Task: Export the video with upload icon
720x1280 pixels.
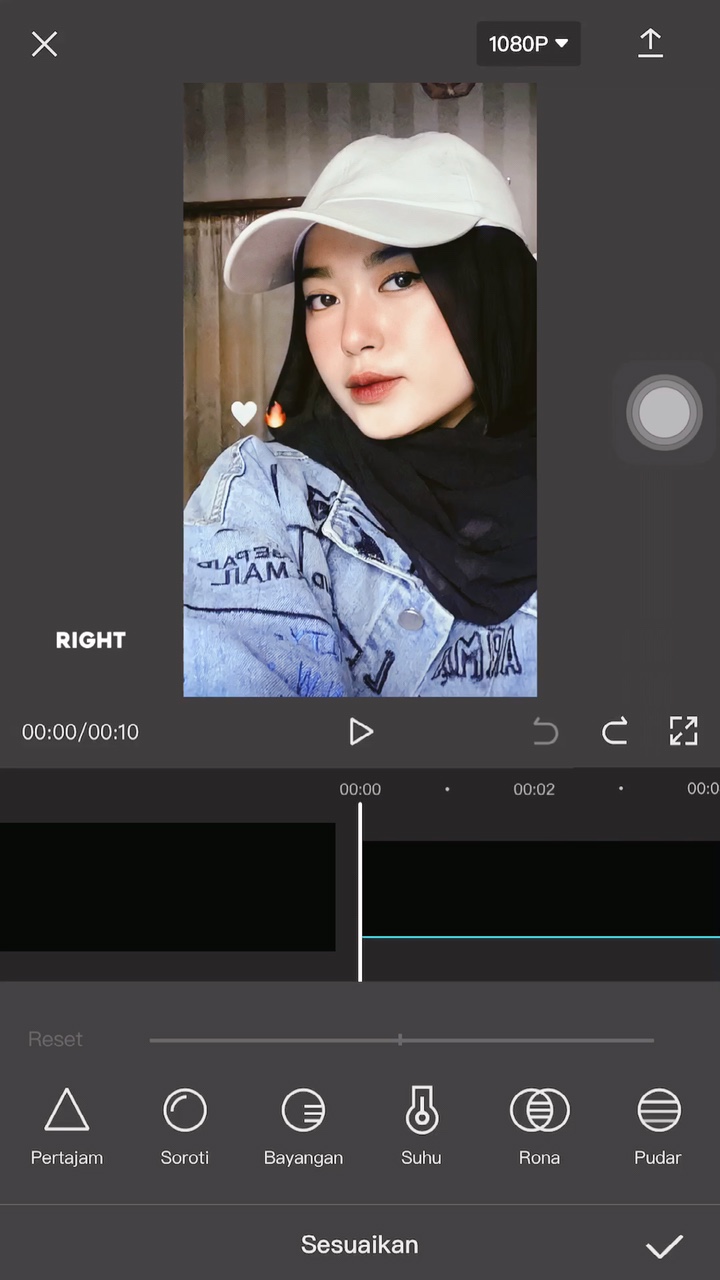Action: [650, 43]
